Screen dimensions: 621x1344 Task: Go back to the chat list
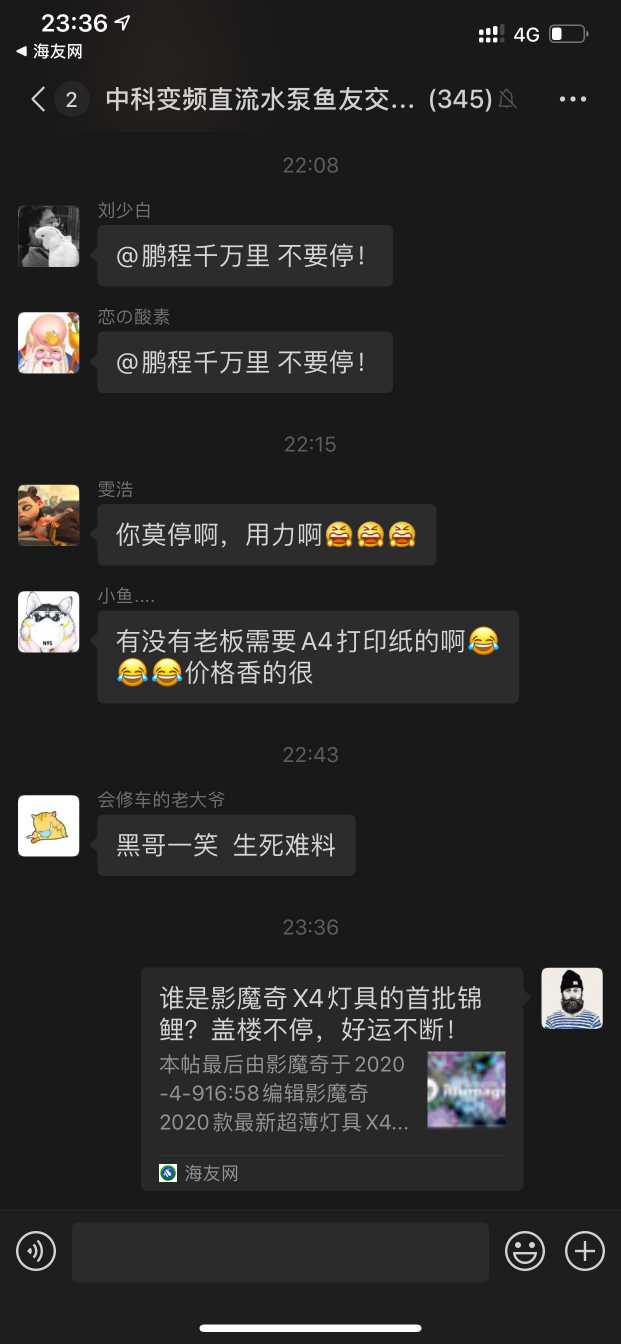[x=38, y=99]
